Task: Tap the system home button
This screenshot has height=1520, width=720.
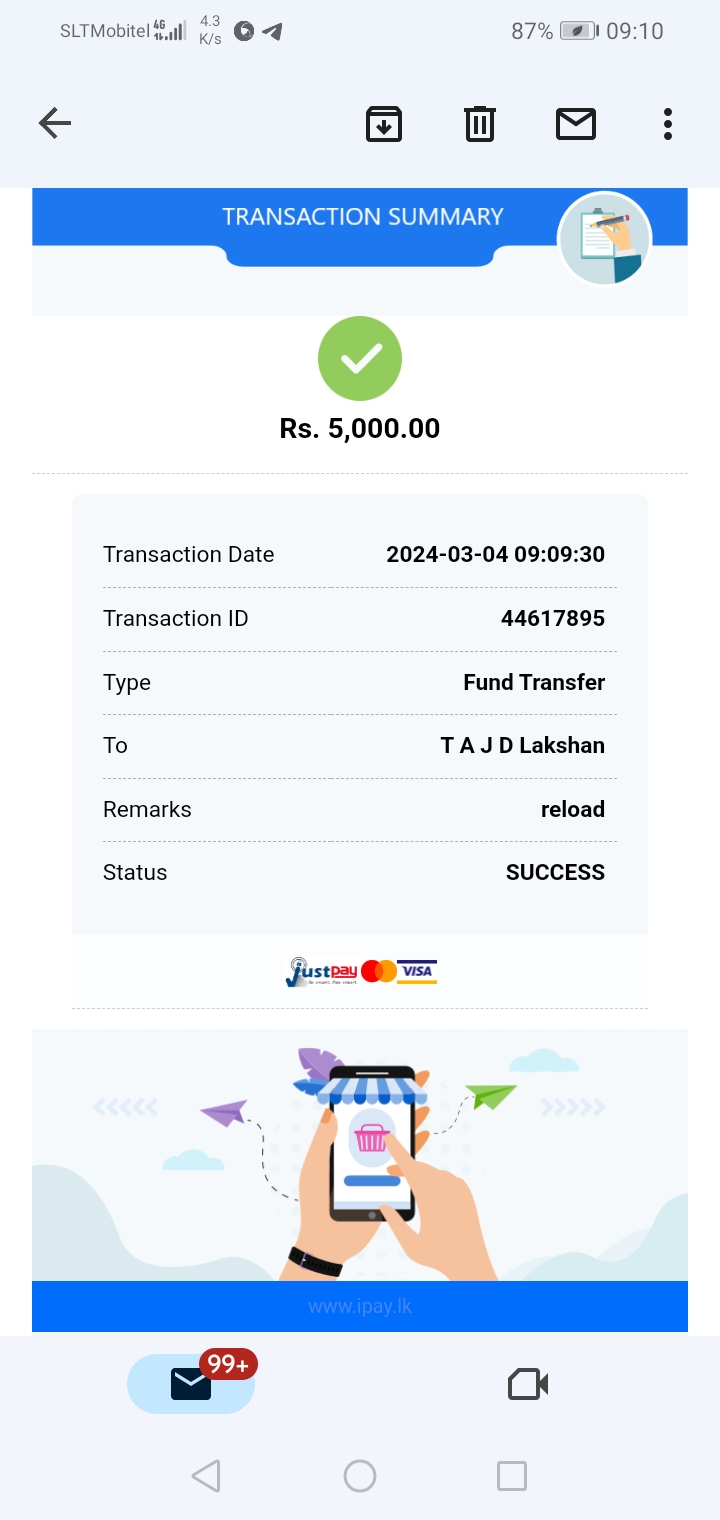Action: pos(360,1476)
